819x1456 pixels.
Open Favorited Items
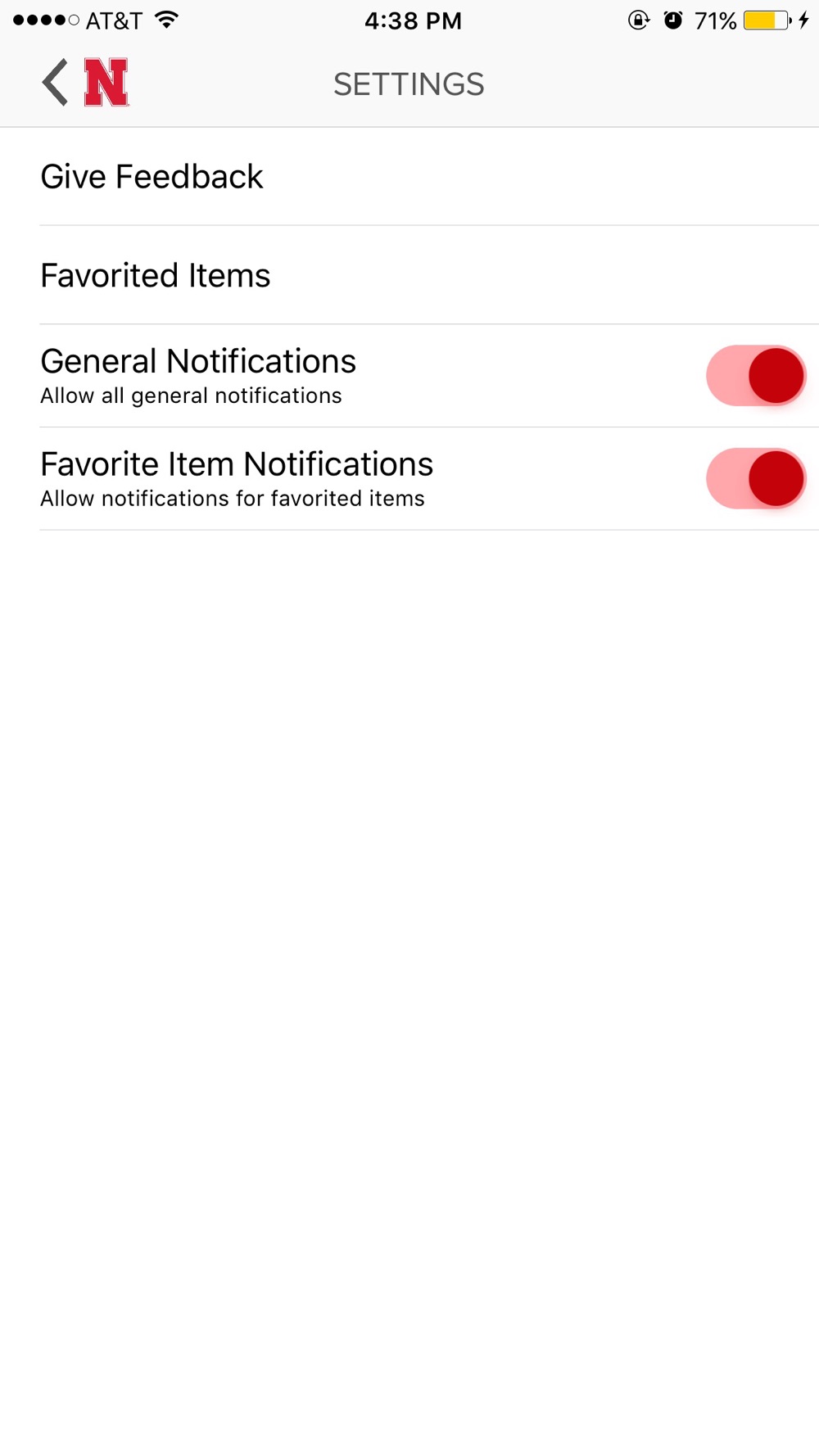pos(409,275)
